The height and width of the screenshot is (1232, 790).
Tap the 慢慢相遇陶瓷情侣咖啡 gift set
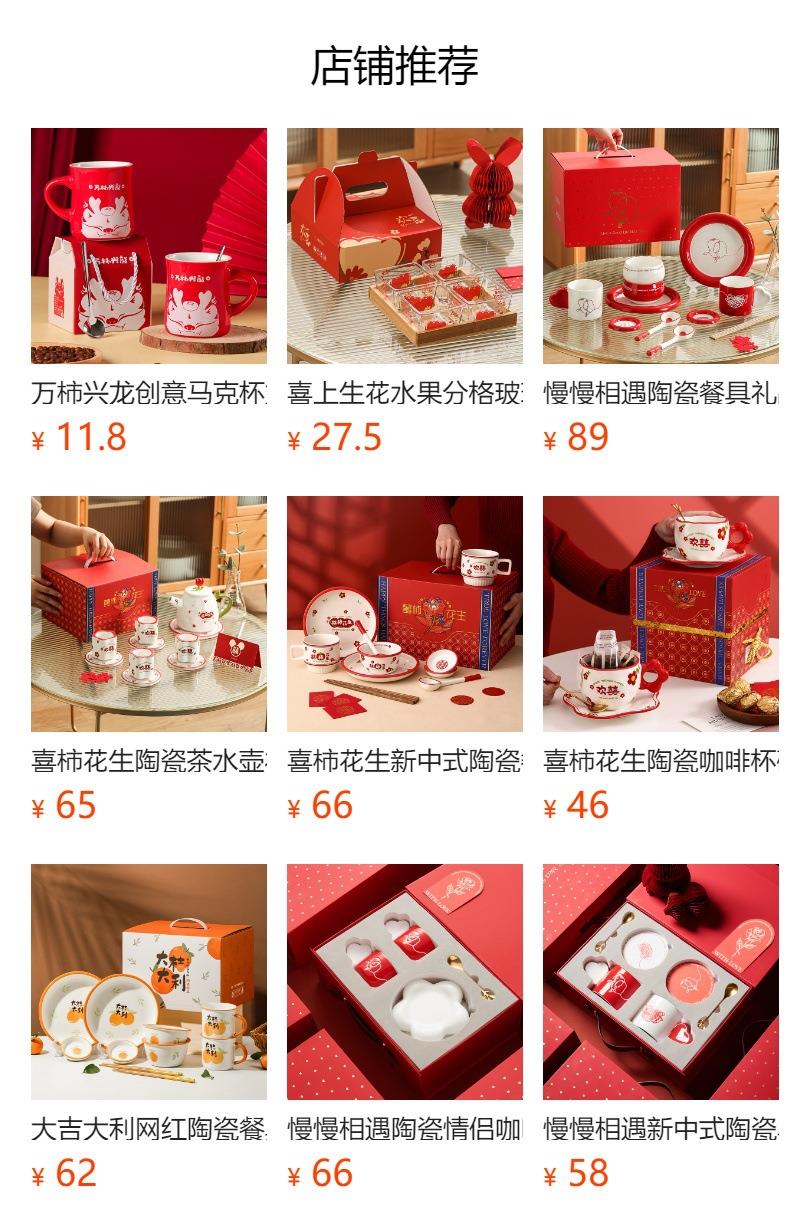tap(404, 982)
